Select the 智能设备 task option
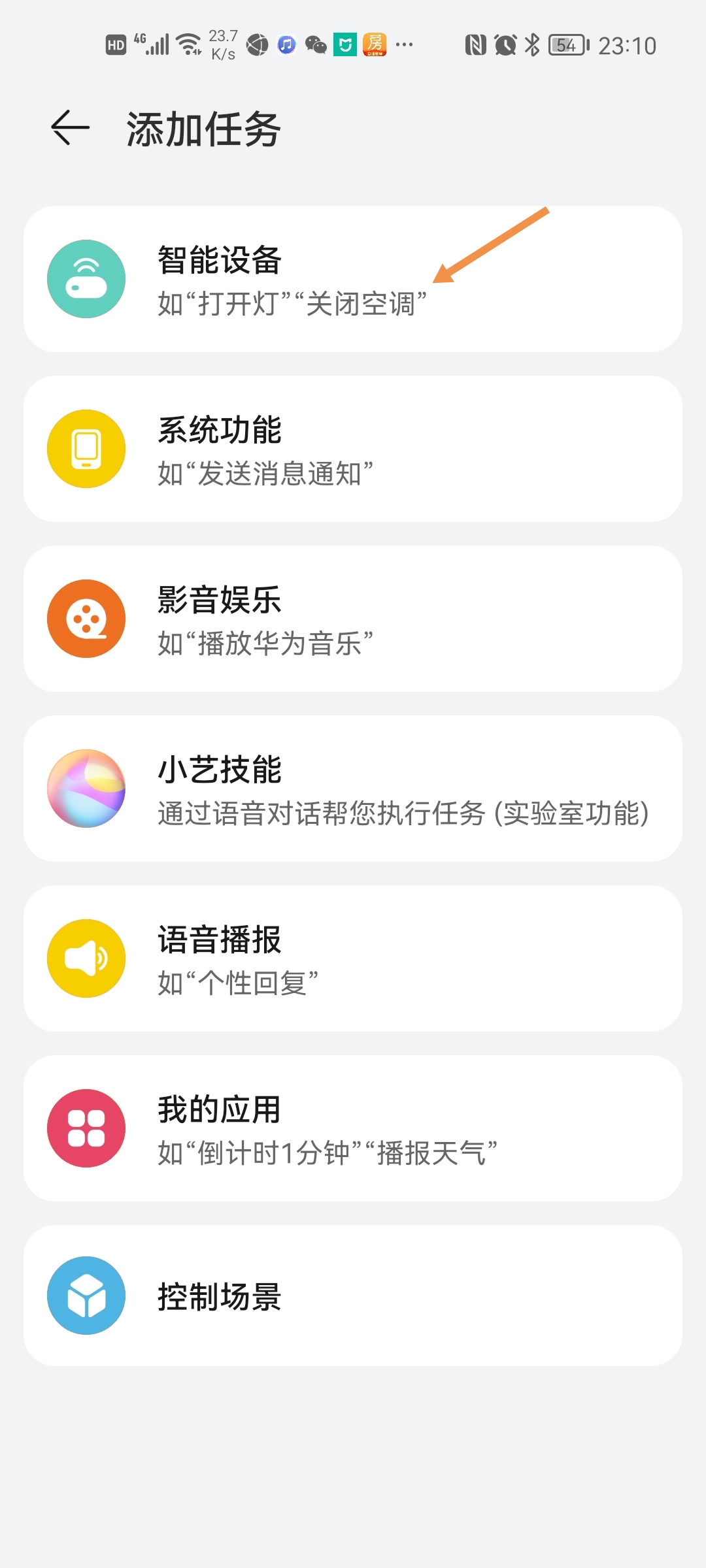This screenshot has height=1568, width=706. click(x=353, y=278)
